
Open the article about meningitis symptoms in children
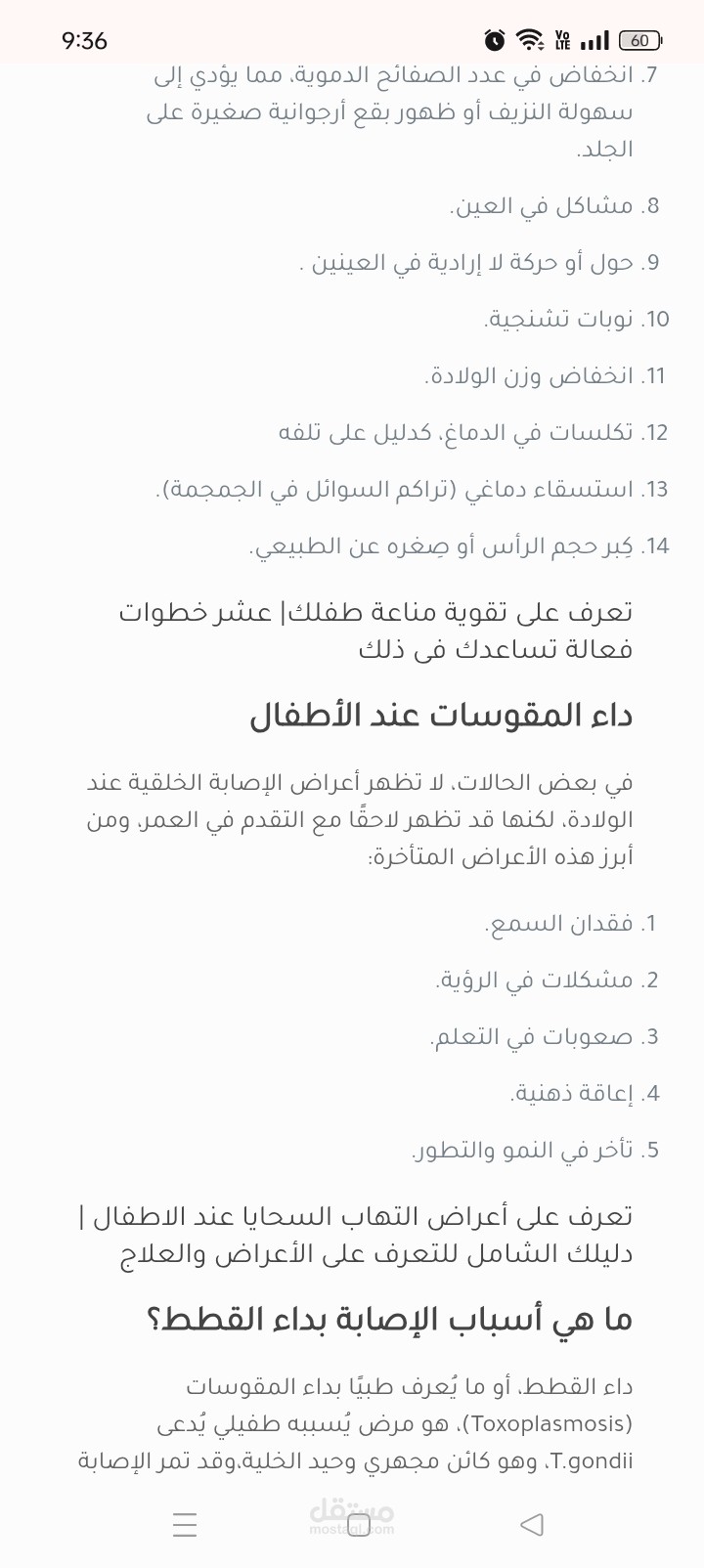coord(356,1235)
